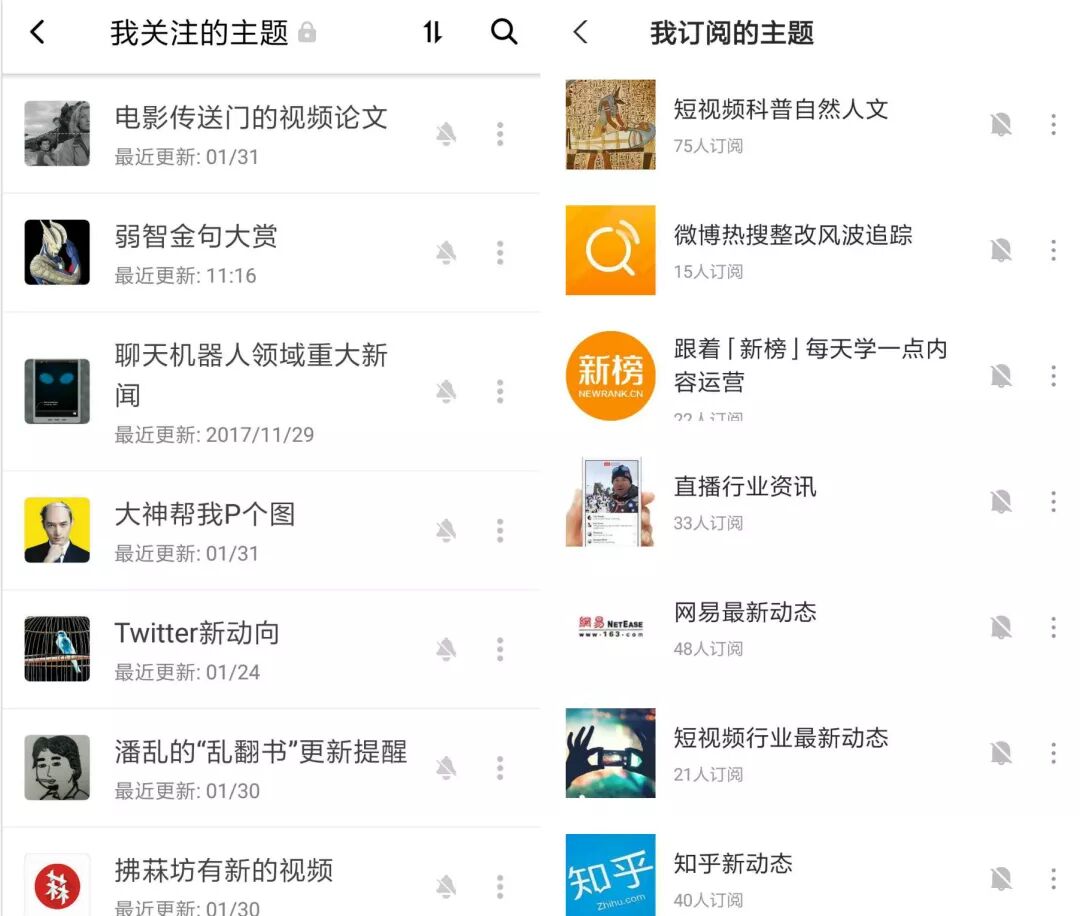Open topic 知乎新动态
Viewport: 1080px width, 916px height.
tap(733, 864)
